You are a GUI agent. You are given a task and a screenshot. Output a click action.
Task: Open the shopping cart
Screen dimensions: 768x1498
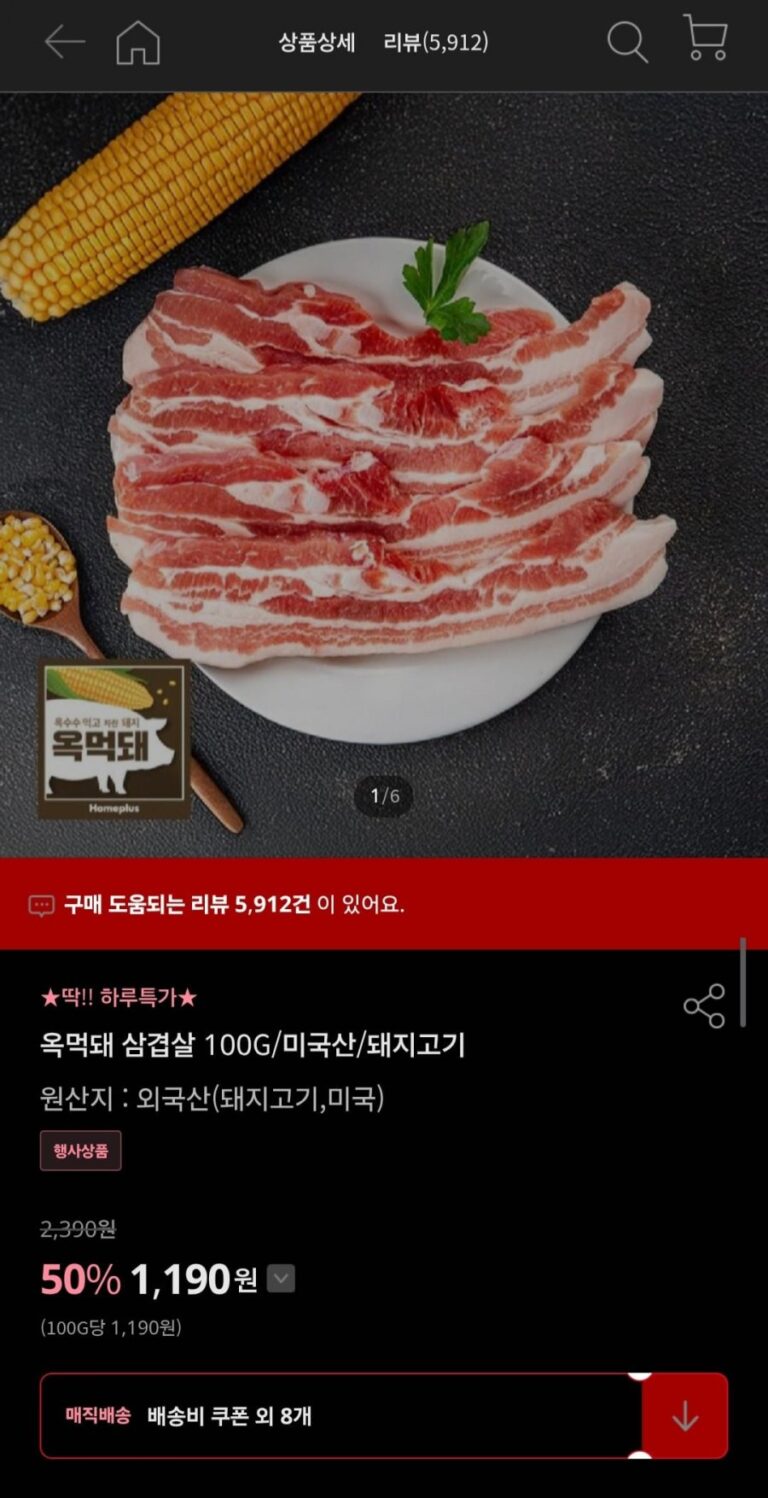tap(705, 40)
